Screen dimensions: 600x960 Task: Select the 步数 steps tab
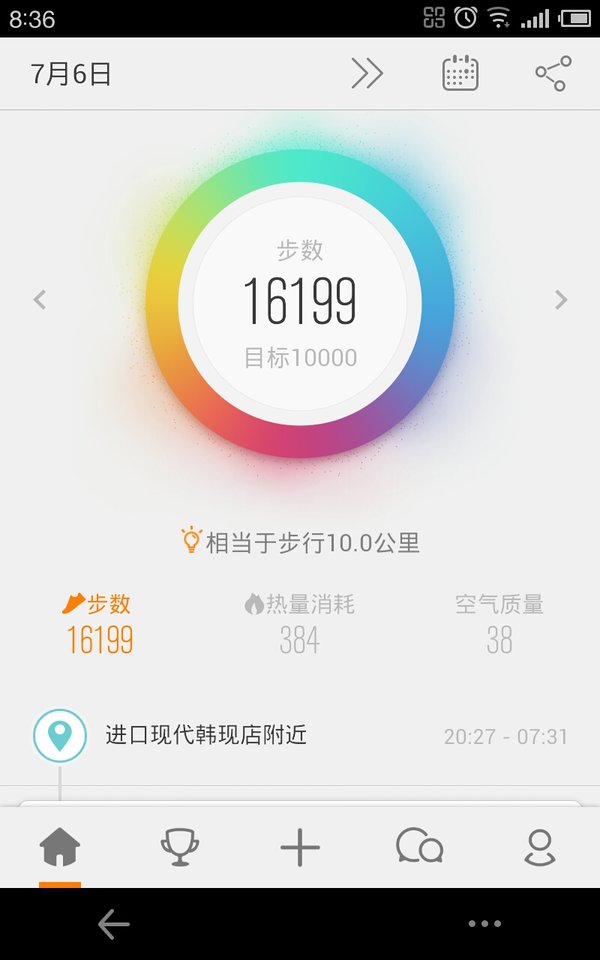[x=99, y=623]
